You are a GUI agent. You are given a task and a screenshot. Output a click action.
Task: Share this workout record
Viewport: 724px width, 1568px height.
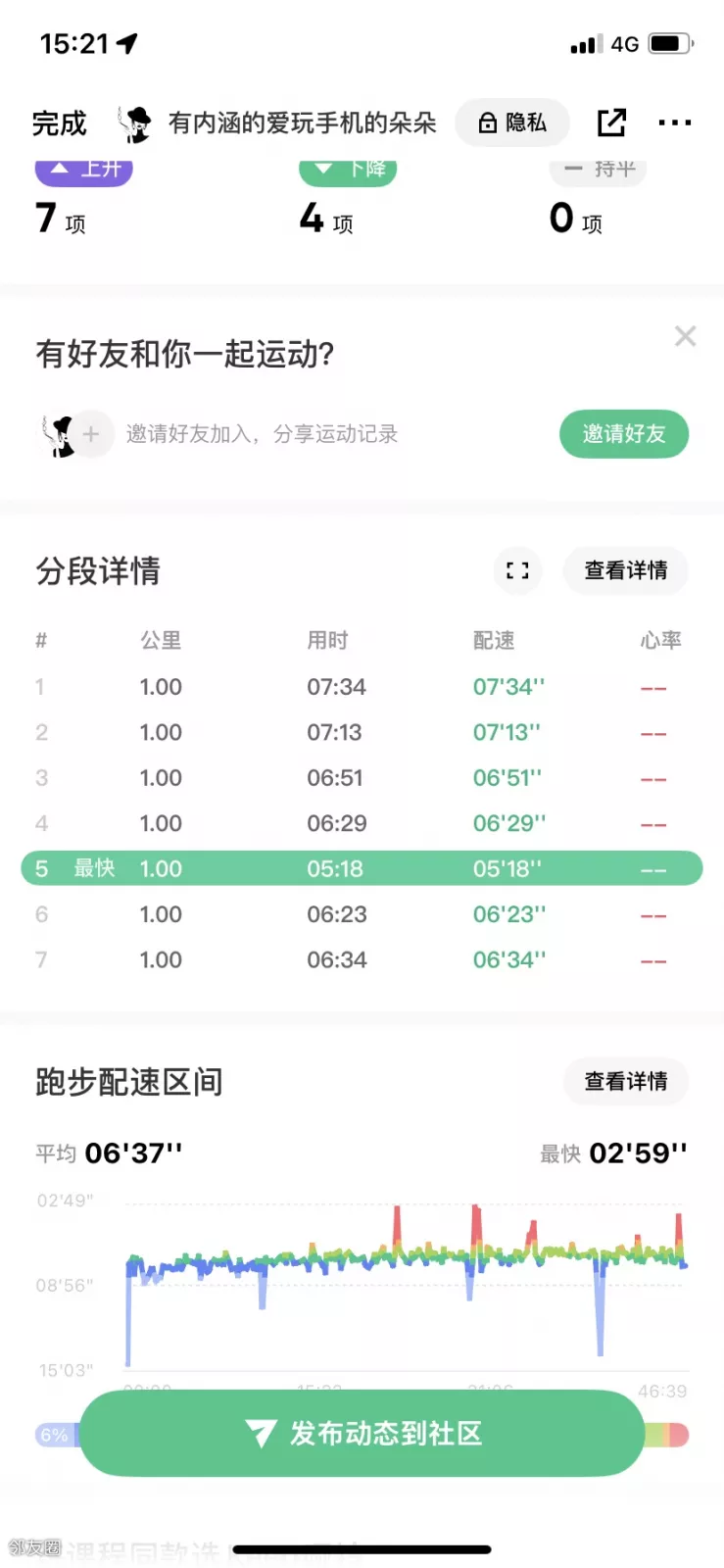(611, 123)
